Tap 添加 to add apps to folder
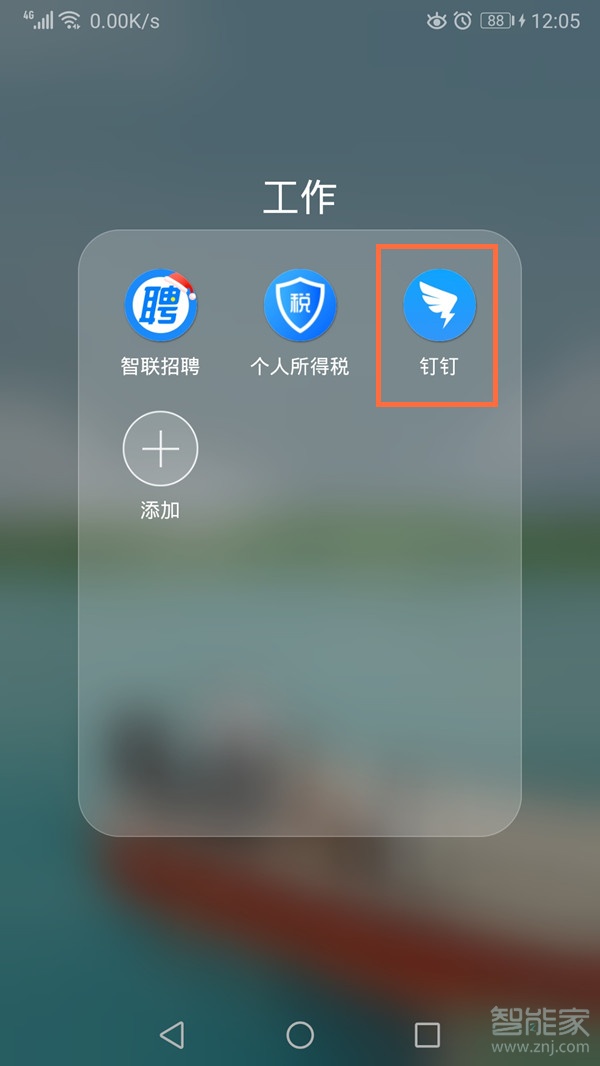Screen dimensions: 600x1066 point(160,449)
